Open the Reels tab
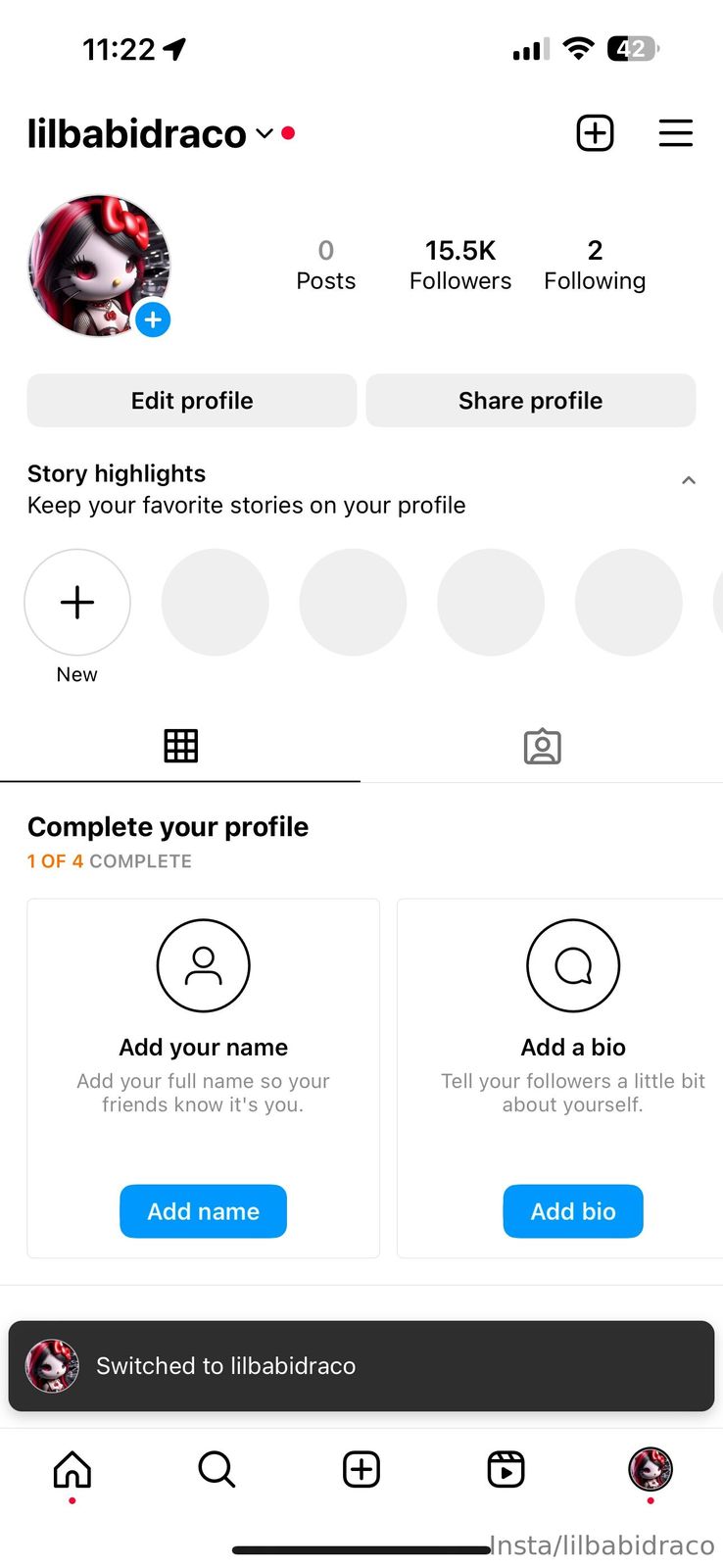The height and width of the screenshot is (1568, 723). (506, 1469)
